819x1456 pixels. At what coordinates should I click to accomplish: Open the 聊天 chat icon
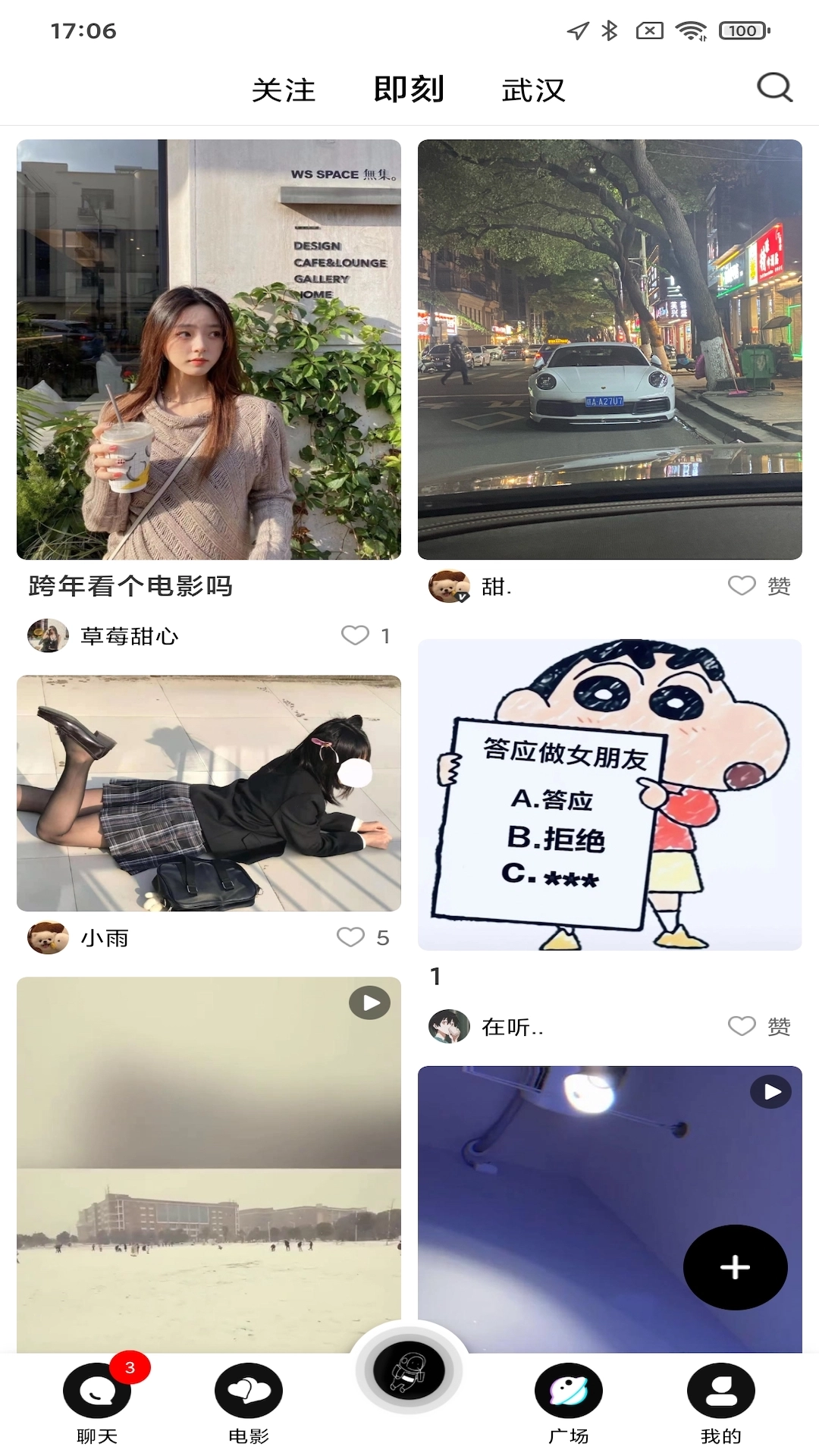(x=96, y=1390)
